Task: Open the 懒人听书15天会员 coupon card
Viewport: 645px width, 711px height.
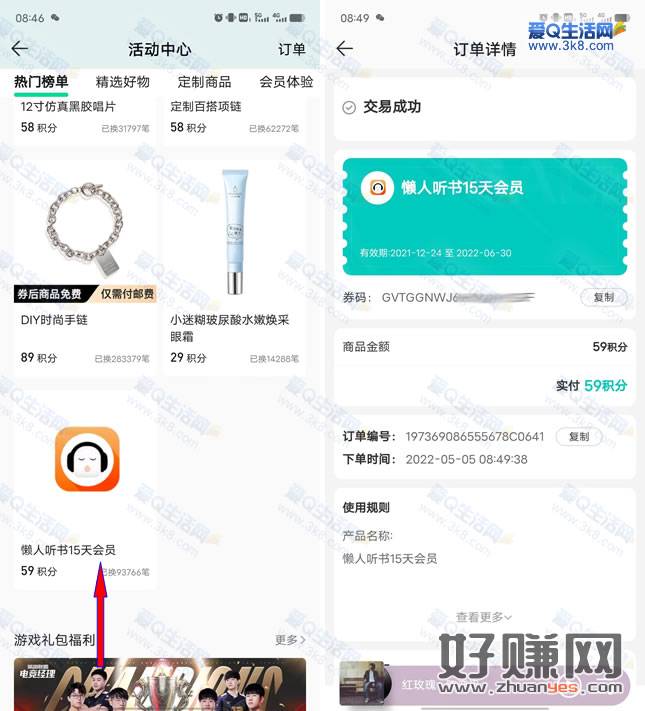Action: 485,215
